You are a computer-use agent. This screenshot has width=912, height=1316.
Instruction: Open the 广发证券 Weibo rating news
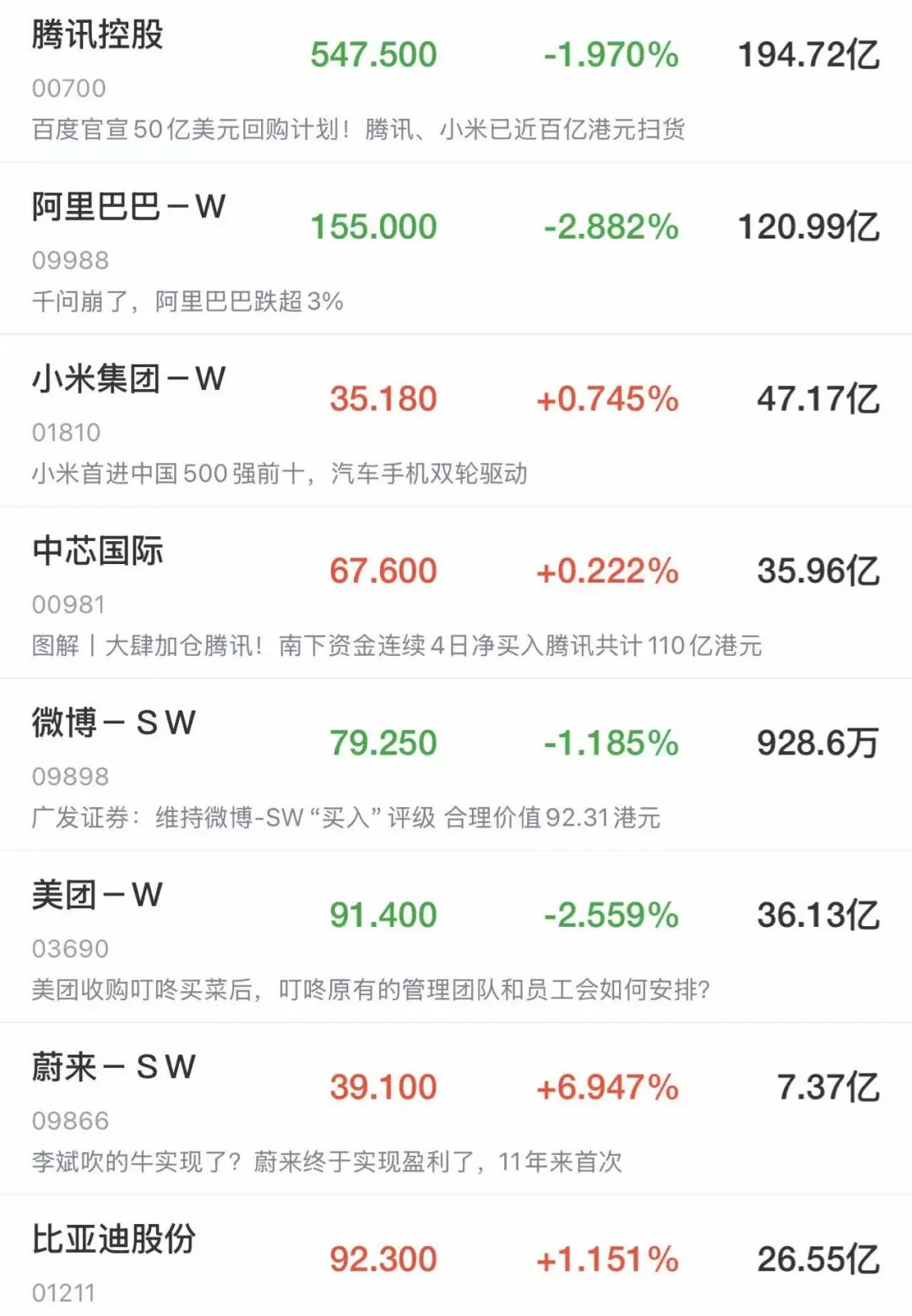point(346,817)
